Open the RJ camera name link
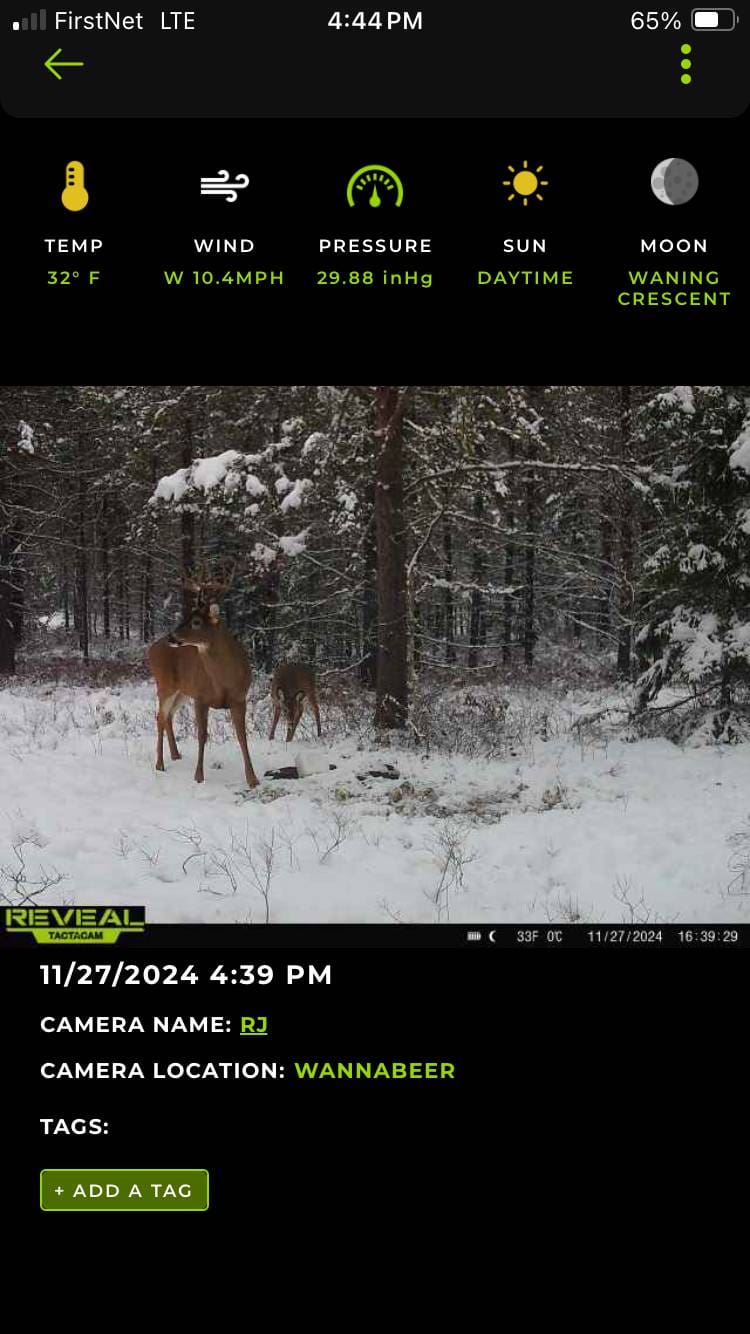This screenshot has height=1334, width=750. (x=253, y=1025)
